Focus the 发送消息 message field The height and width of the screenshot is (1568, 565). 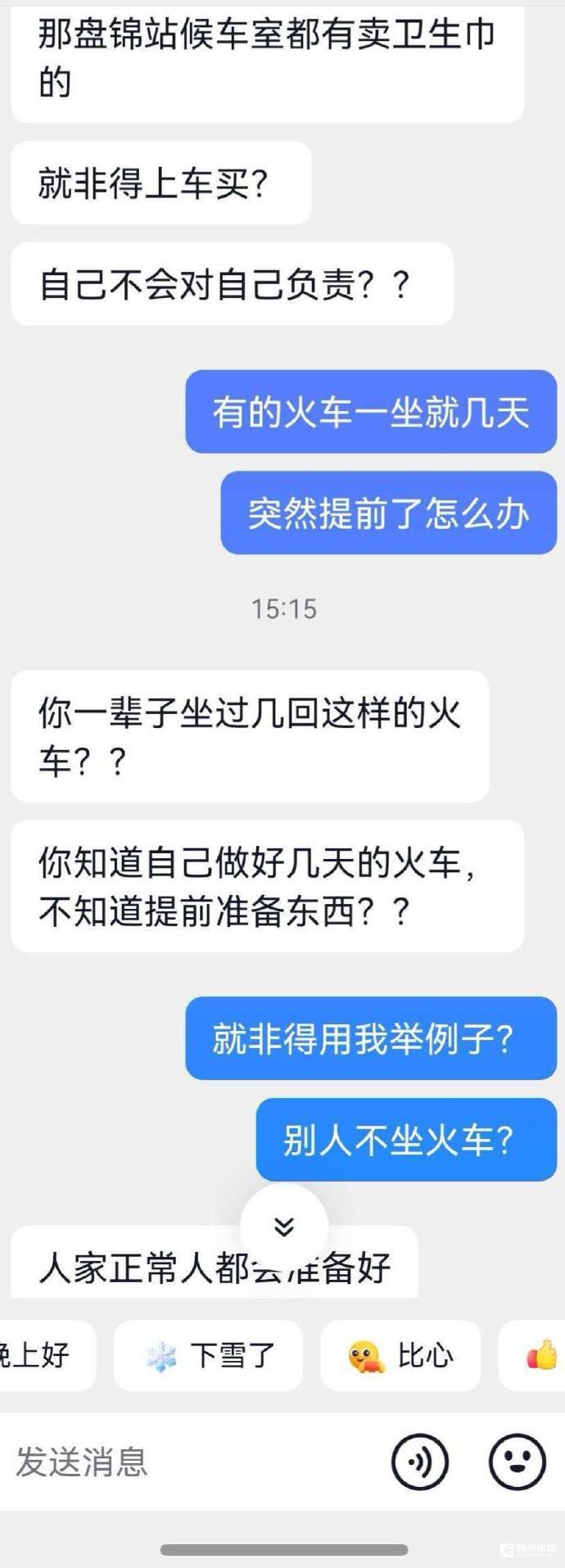[x=188, y=1462]
